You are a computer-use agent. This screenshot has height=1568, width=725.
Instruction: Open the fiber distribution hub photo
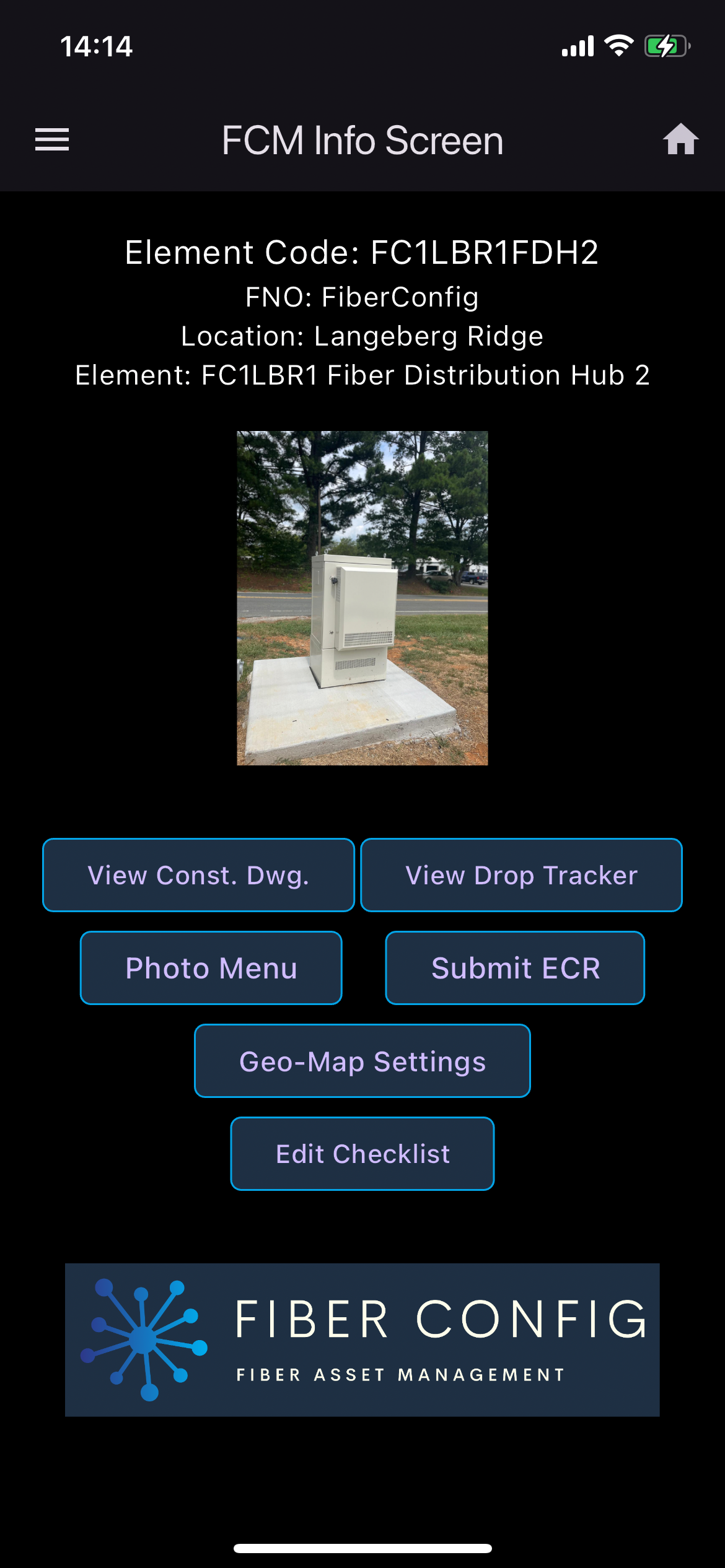click(x=362, y=598)
